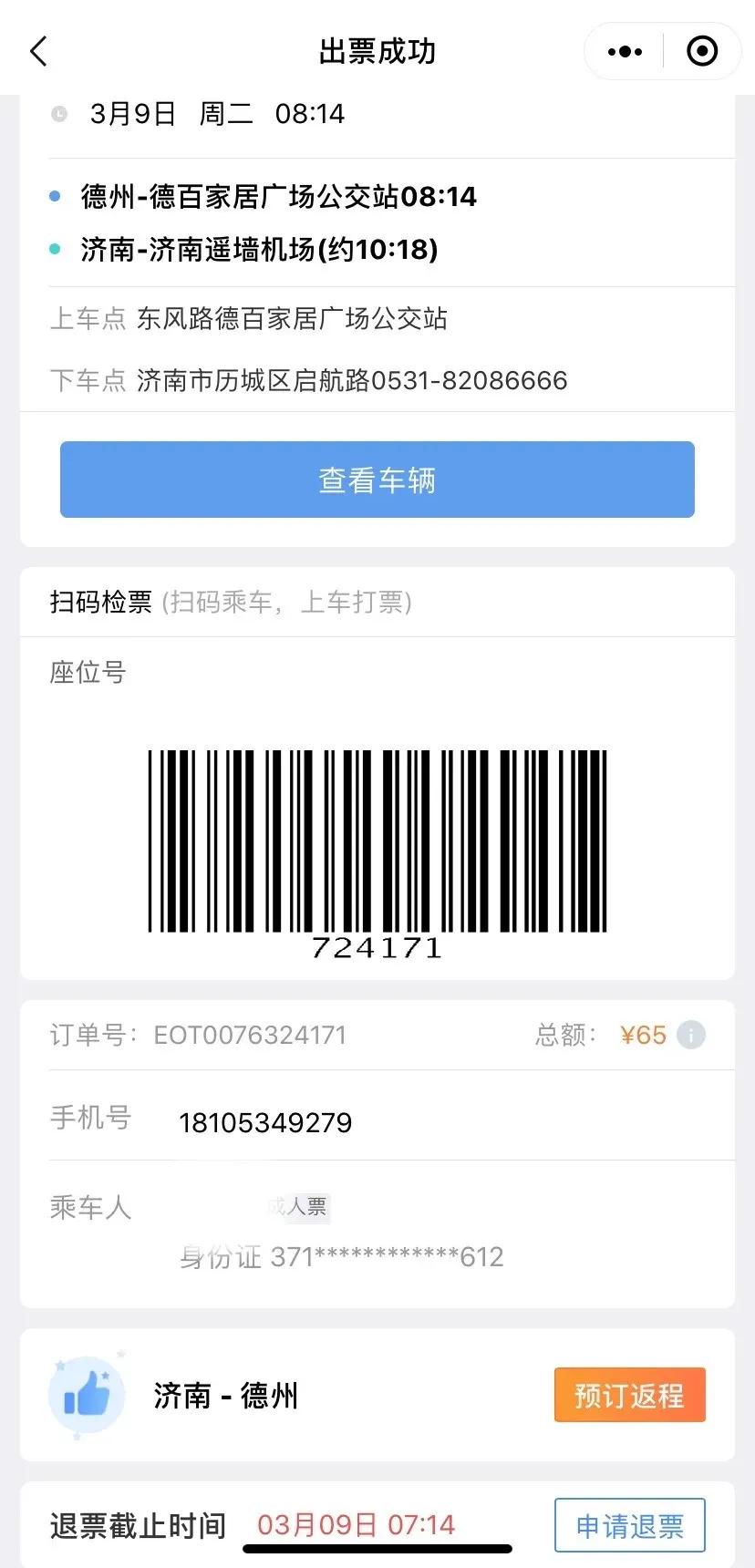Click the thumbs-up icon near 济南 - 德州
The height and width of the screenshot is (1568, 755).
pos(87,1395)
